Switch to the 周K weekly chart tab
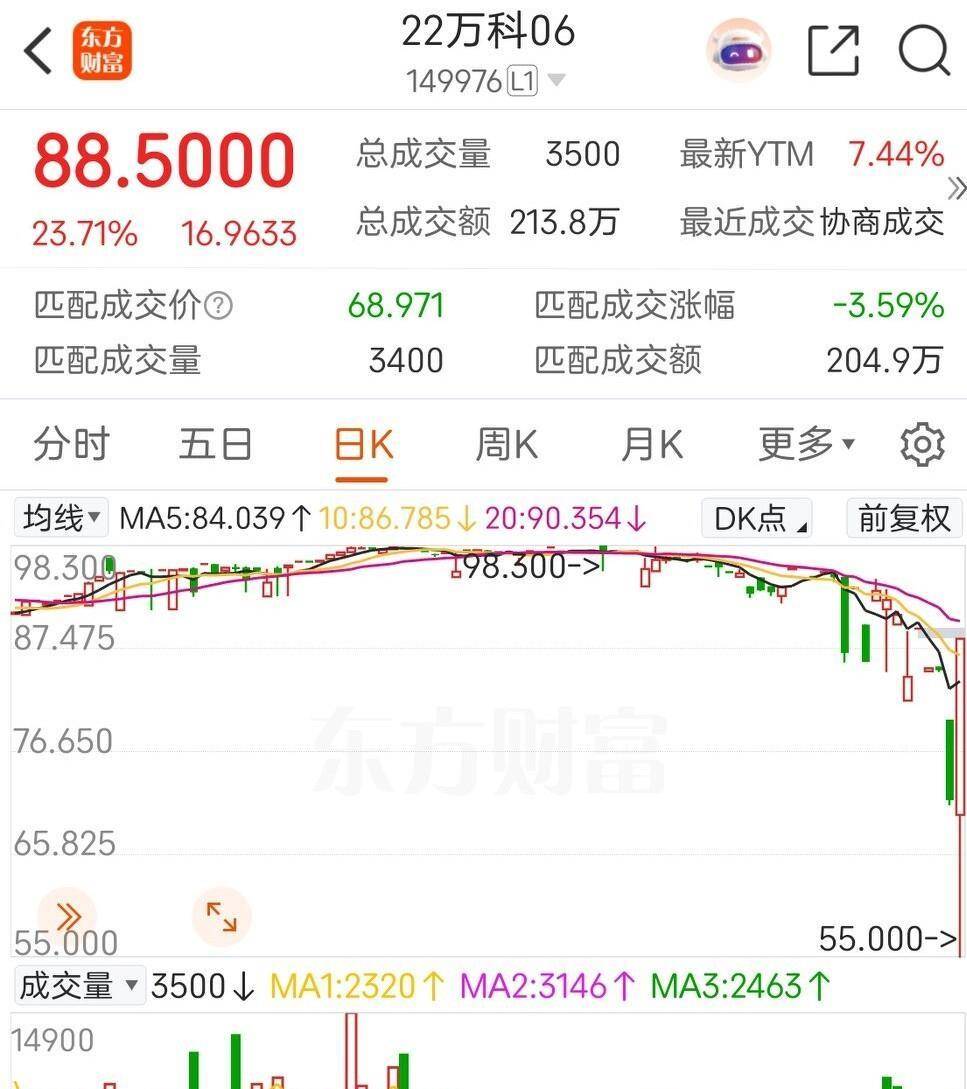 tap(506, 444)
